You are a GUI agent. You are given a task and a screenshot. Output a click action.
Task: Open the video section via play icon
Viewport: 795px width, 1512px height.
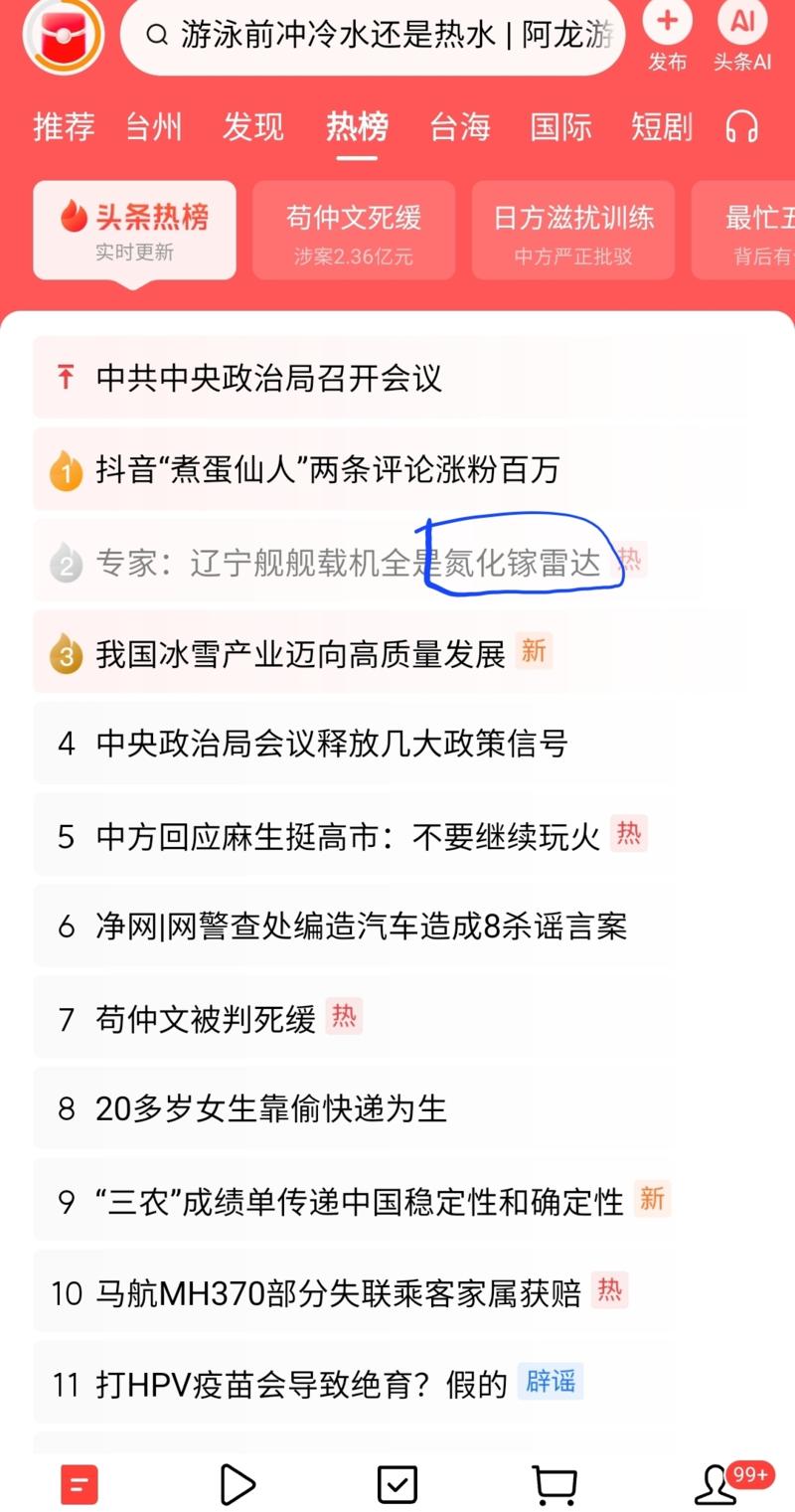coord(238,1484)
